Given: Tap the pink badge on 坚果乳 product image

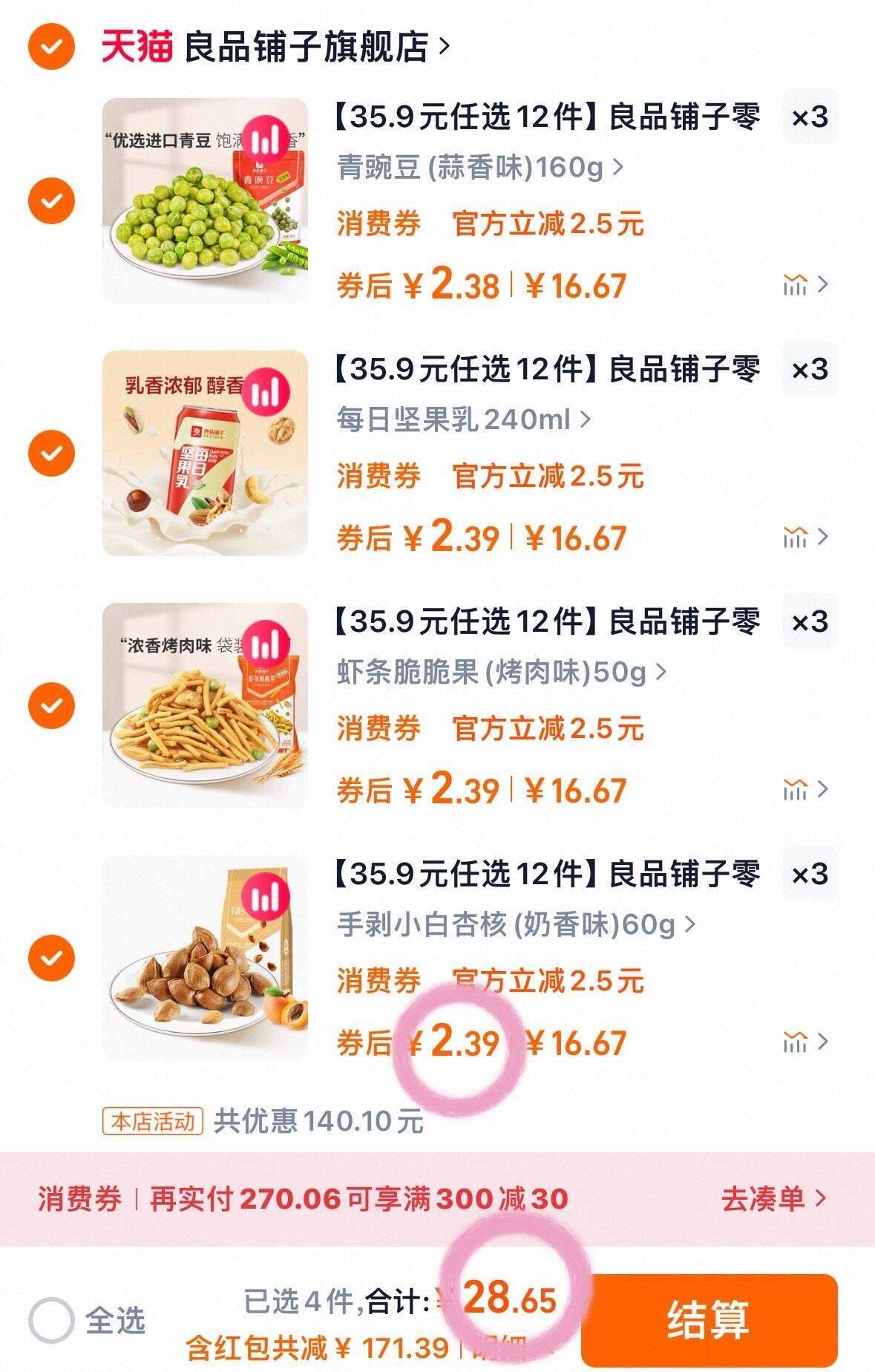Looking at the screenshot, I should point(269,390).
